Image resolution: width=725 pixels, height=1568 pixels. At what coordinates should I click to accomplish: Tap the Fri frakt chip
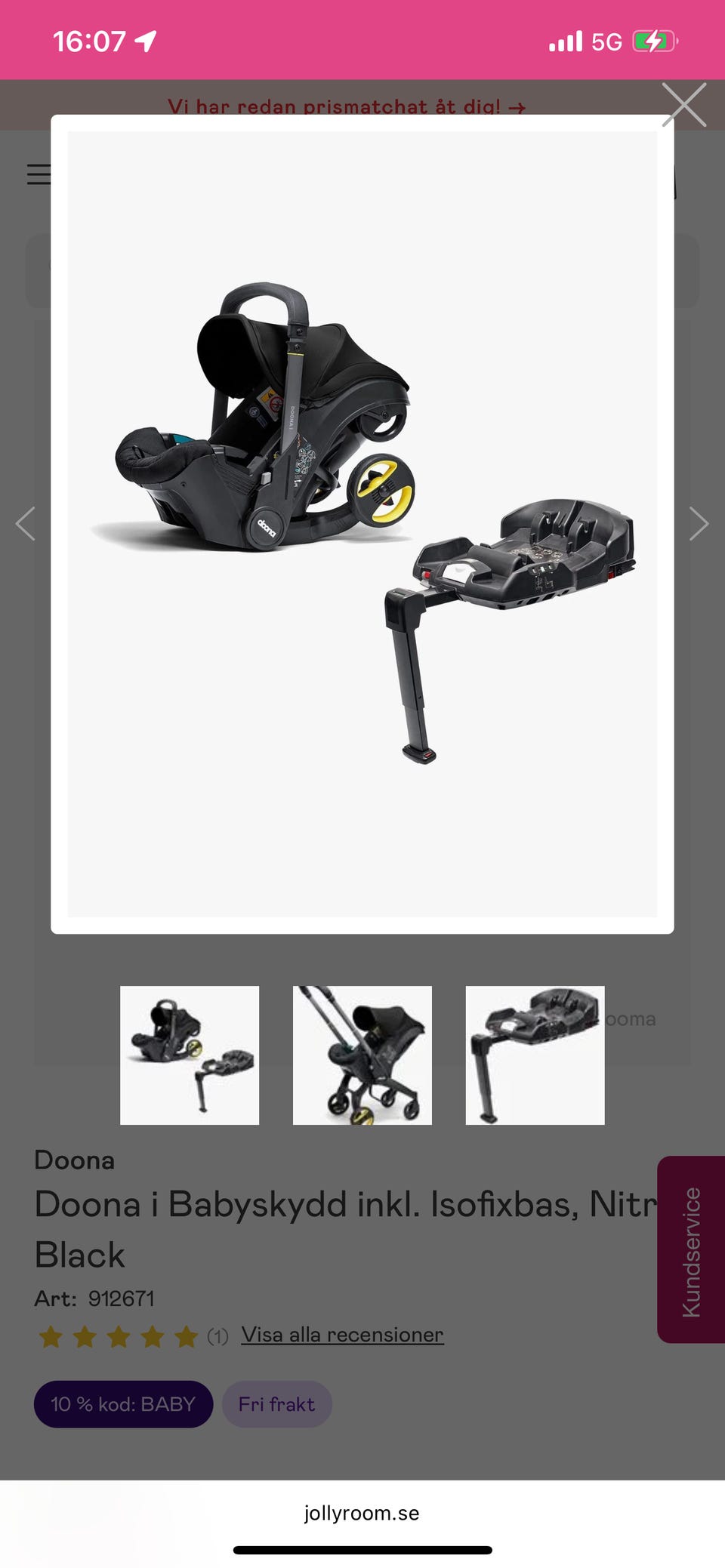[276, 1404]
